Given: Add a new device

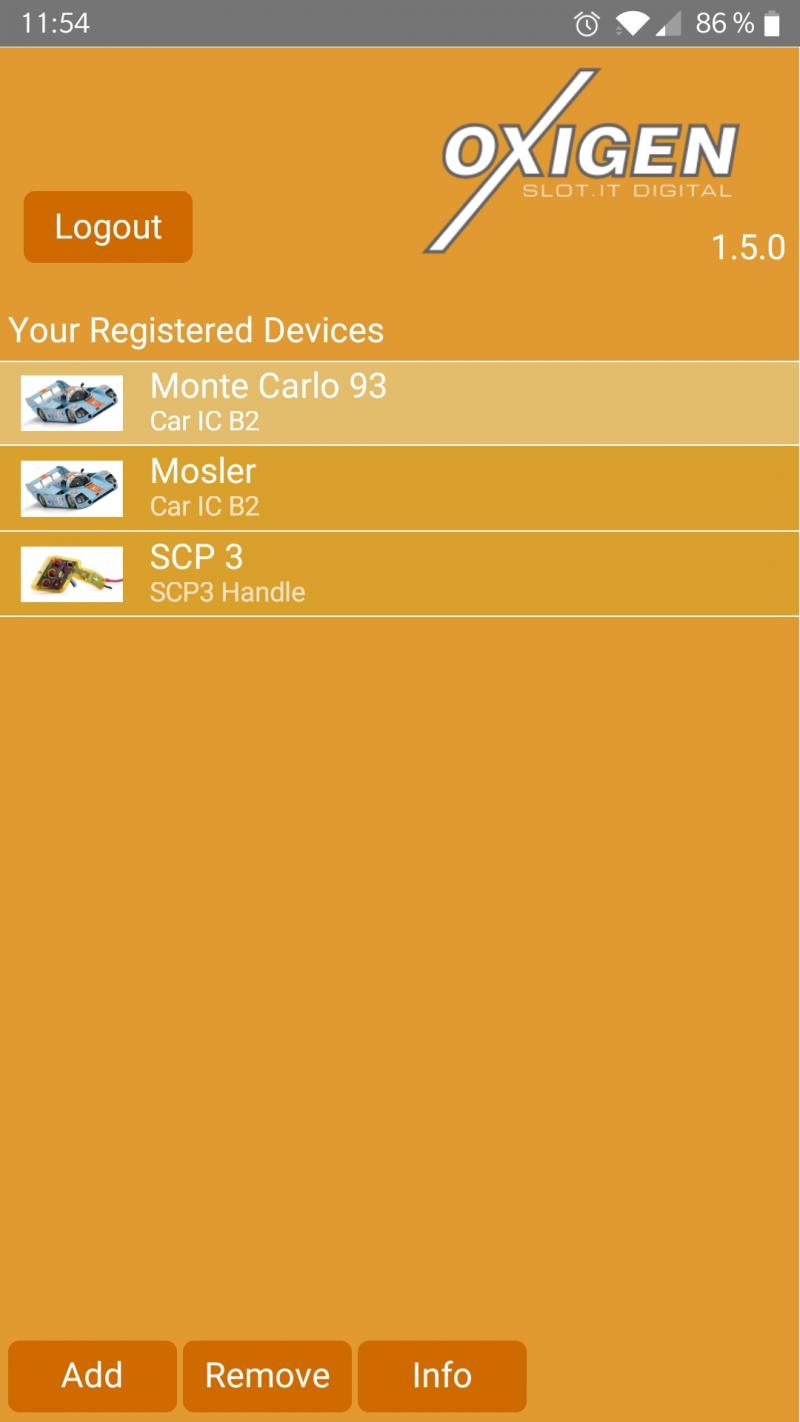Looking at the screenshot, I should (92, 1376).
